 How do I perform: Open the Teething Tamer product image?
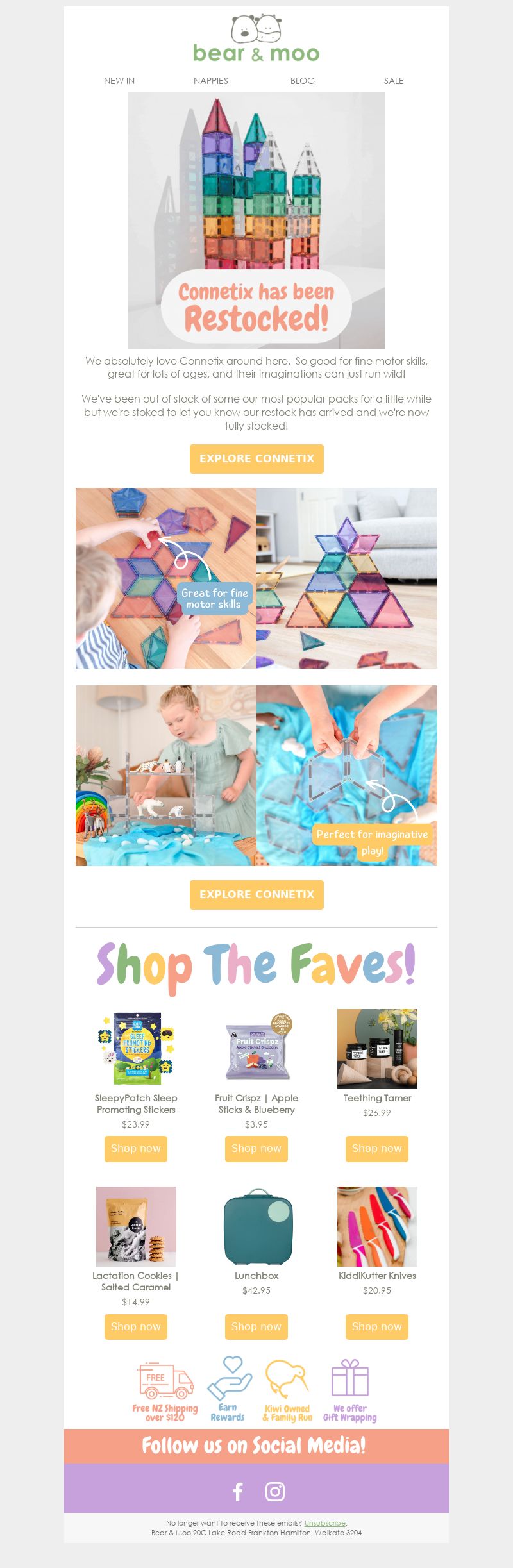point(377,1049)
